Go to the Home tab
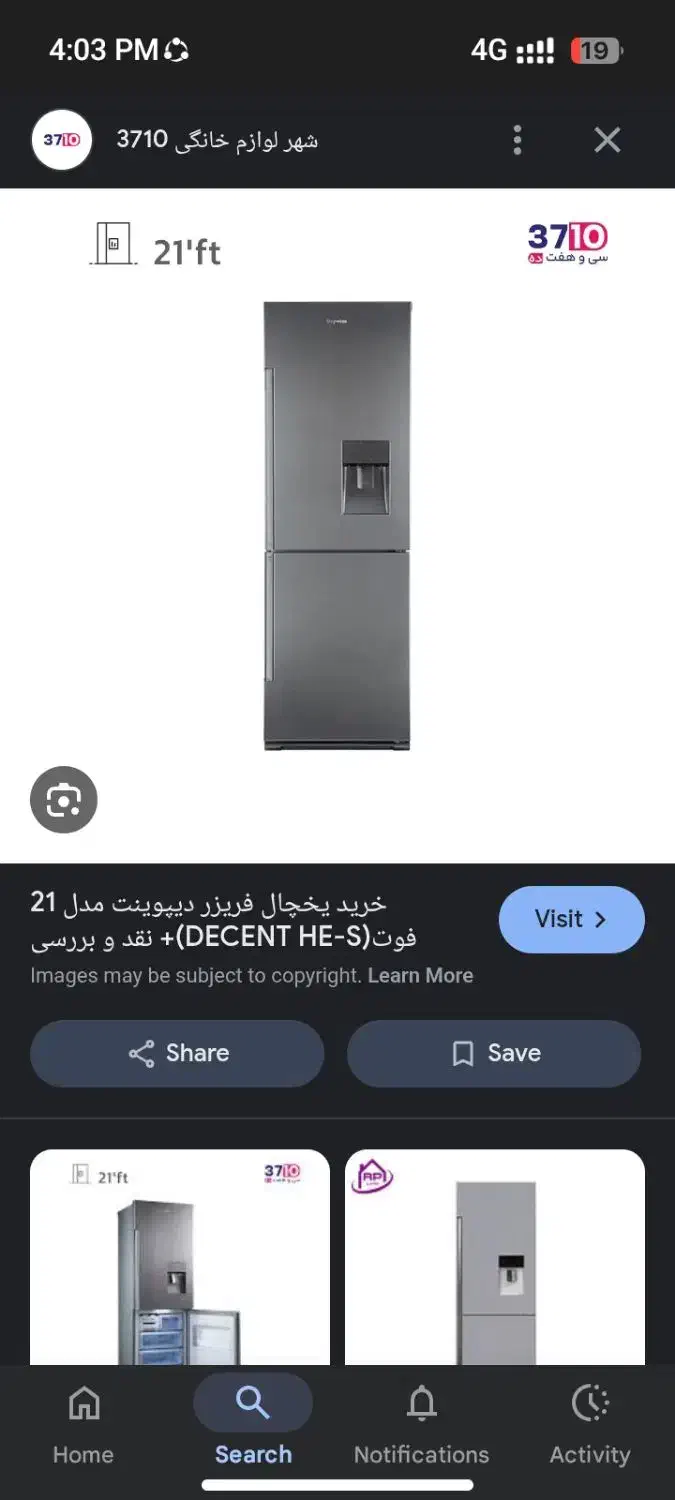Image resolution: width=675 pixels, height=1500 pixels. 83,1420
